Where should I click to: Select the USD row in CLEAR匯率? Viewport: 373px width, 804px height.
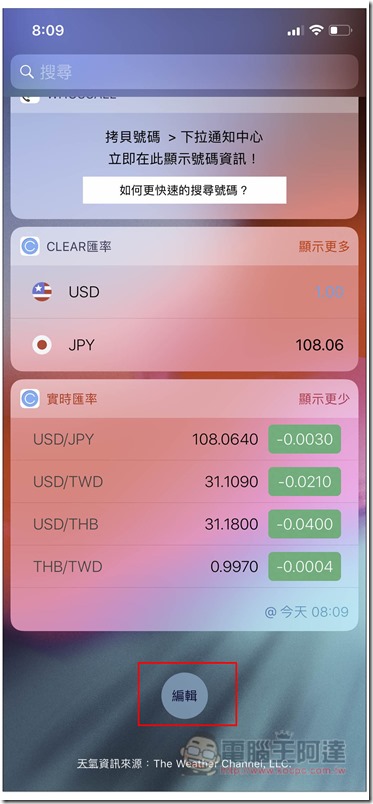tap(184, 292)
